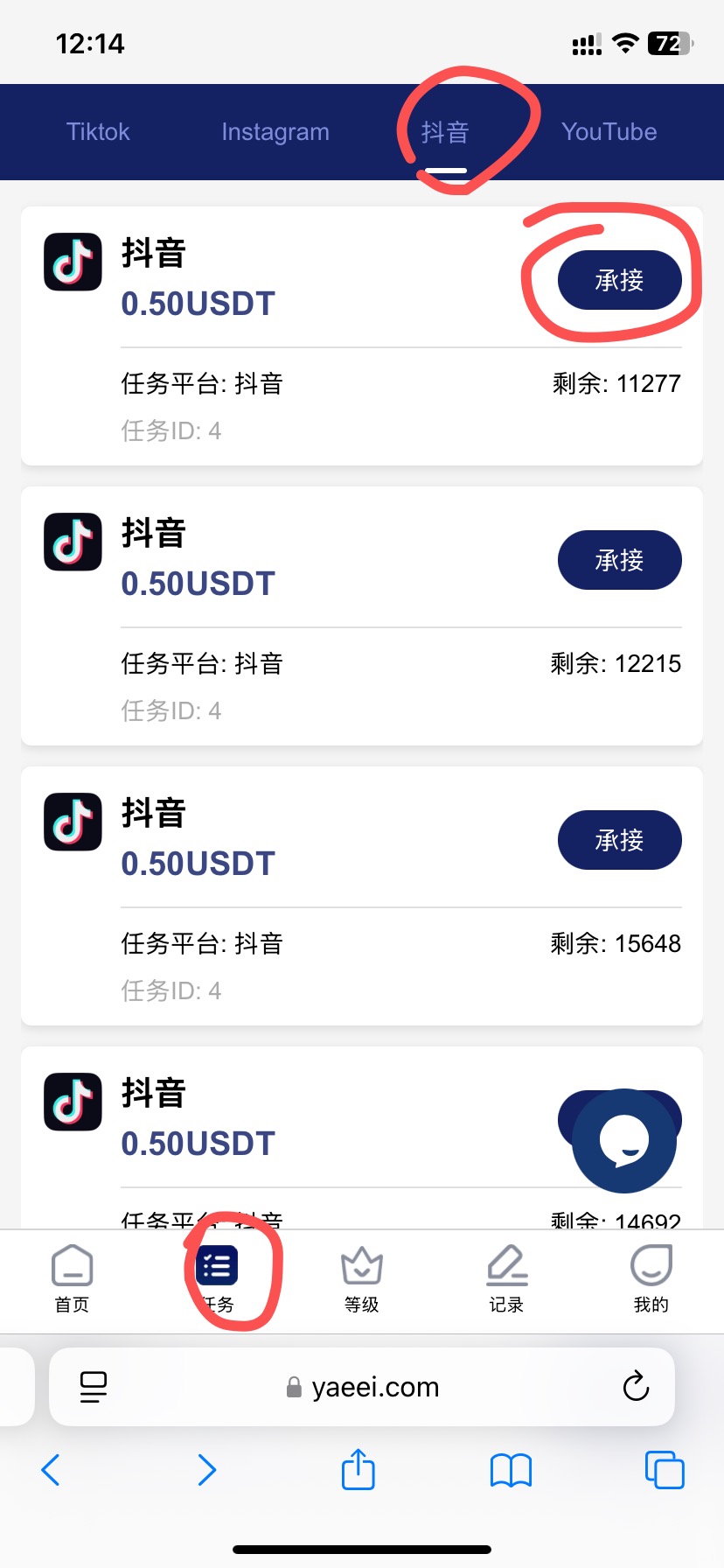Open the floating chat support bubble
This screenshot has width=724, height=1568.
[x=623, y=1140]
